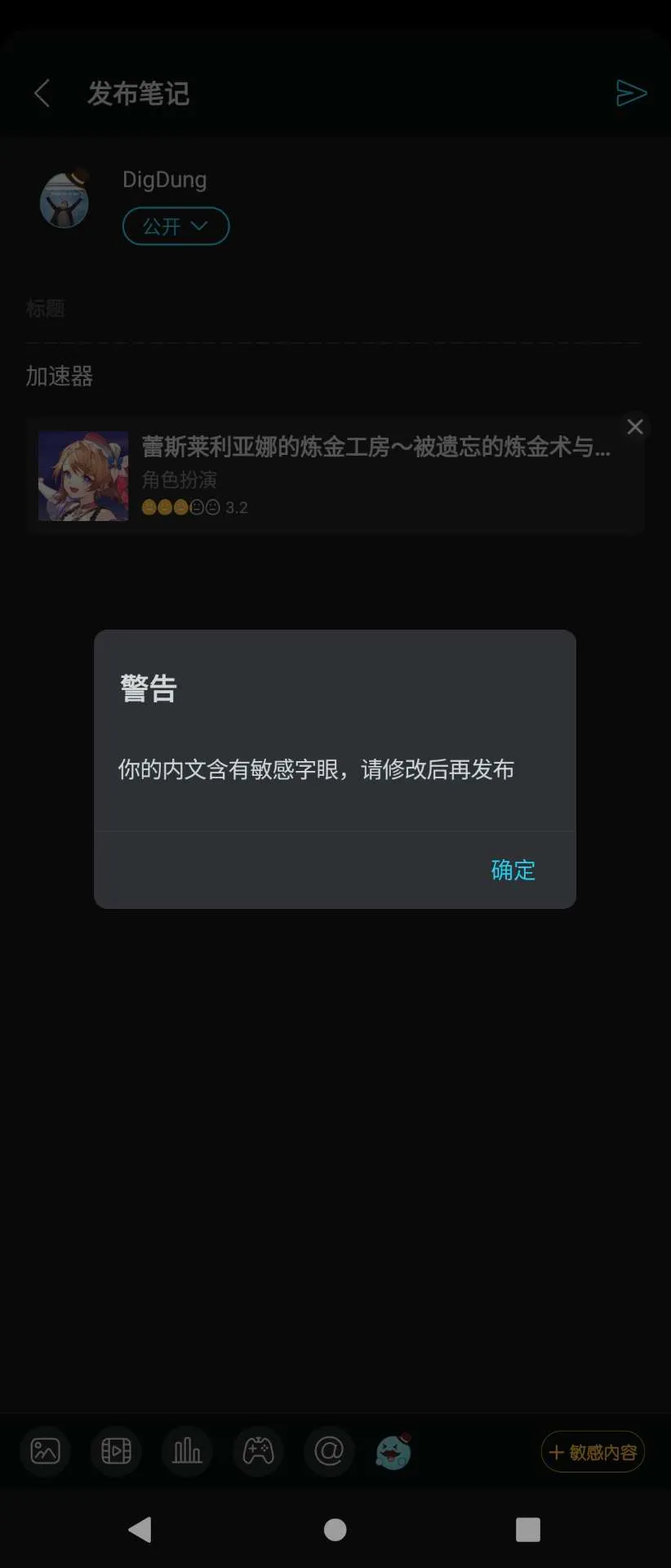Tap the system back button

pos(140,1530)
